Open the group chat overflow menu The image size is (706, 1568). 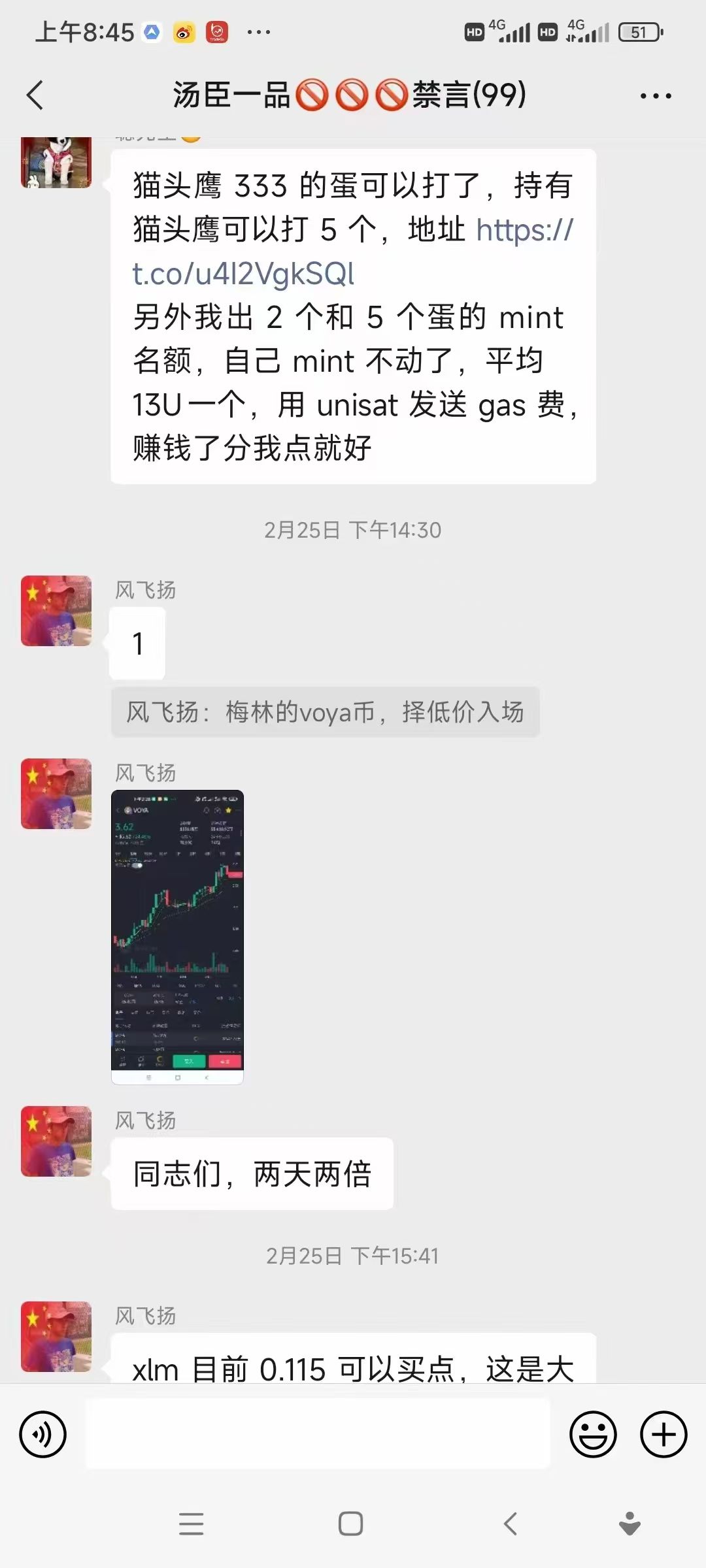(655, 96)
